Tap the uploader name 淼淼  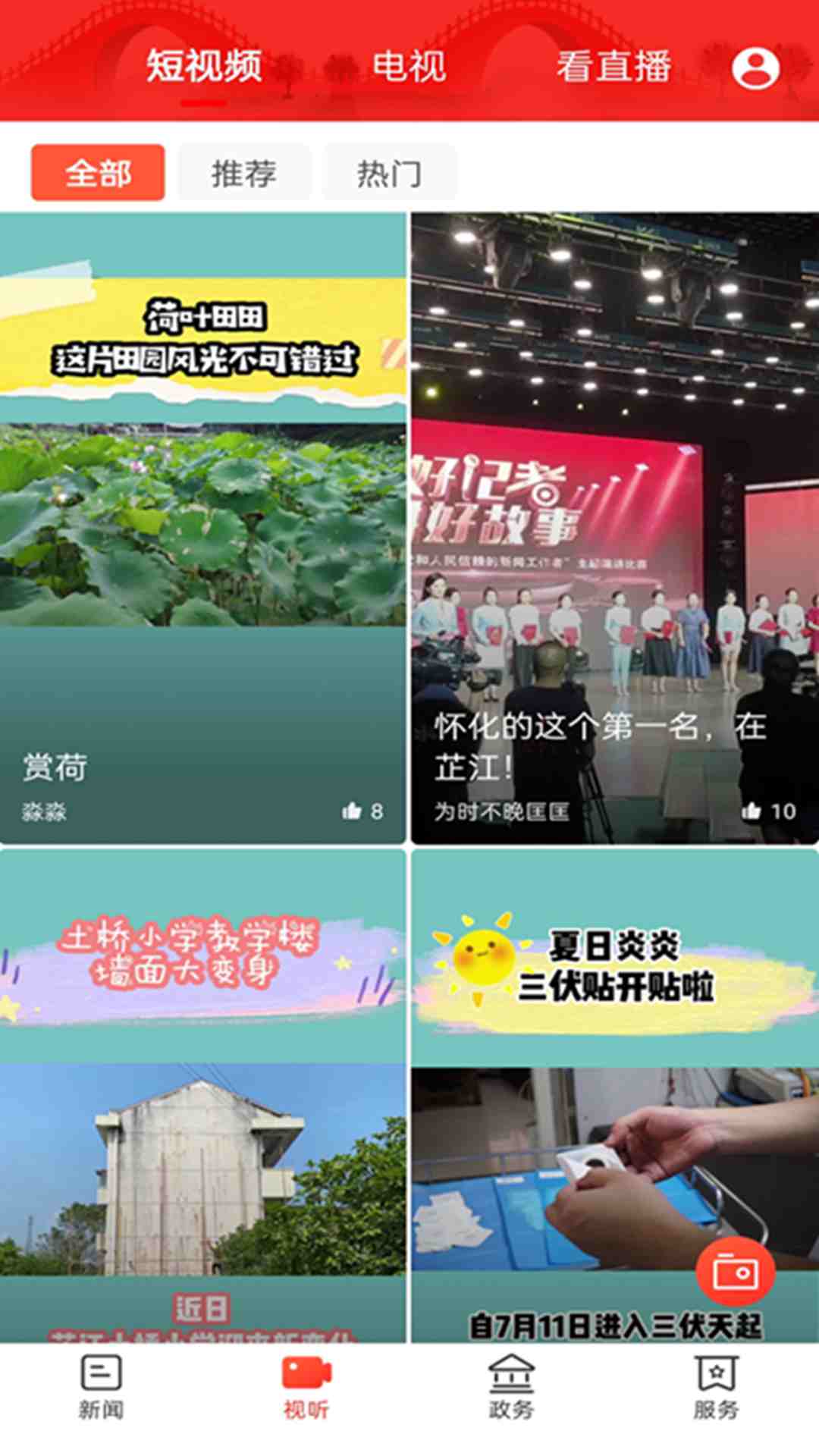pos(42,810)
